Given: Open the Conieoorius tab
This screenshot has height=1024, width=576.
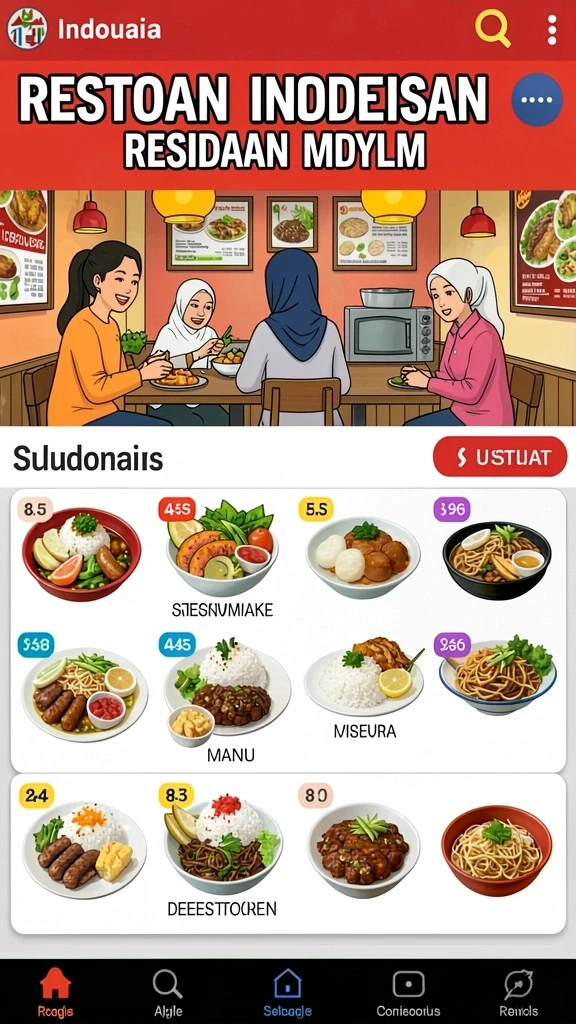Looking at the screenshot, I should click(408, 992).
